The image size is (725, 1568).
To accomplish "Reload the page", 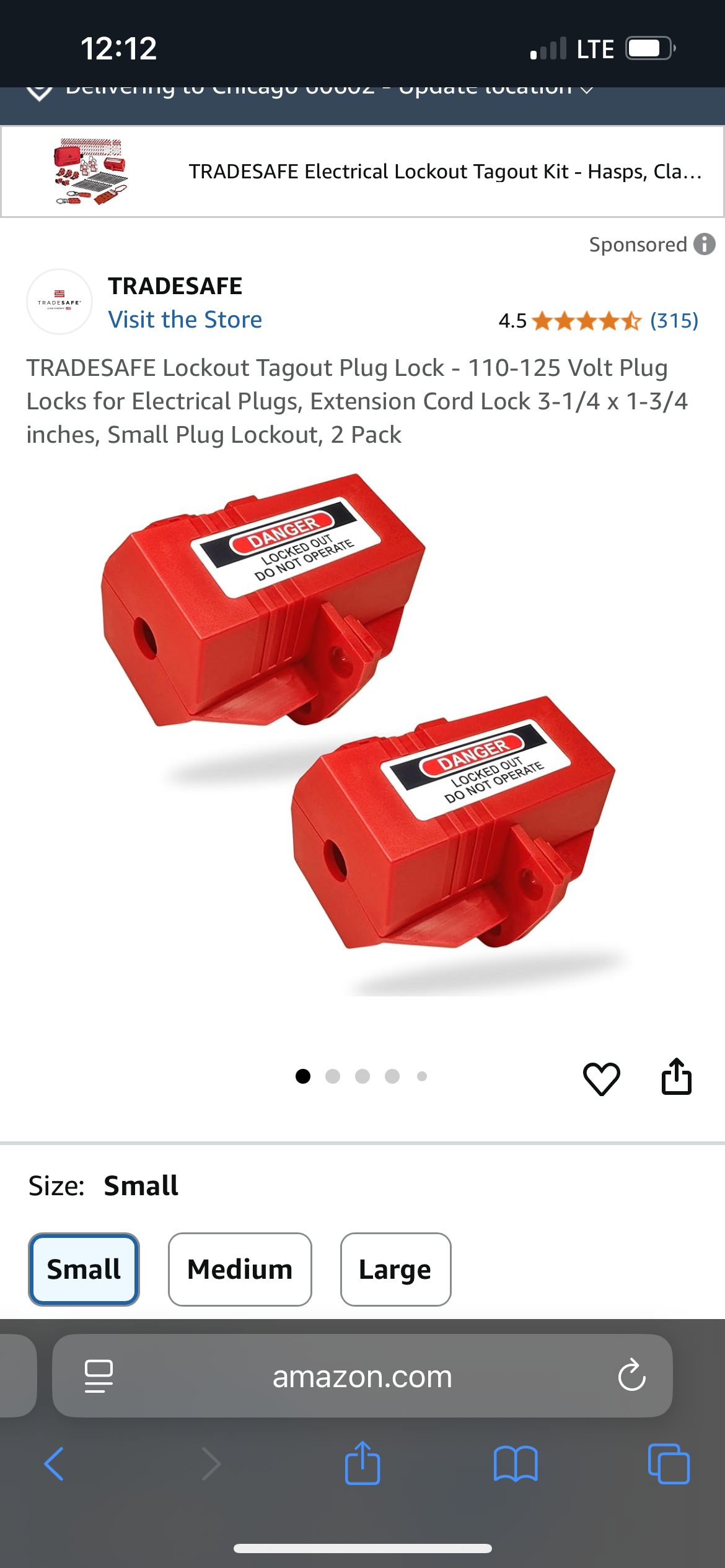I will [x=631, y=1376].
